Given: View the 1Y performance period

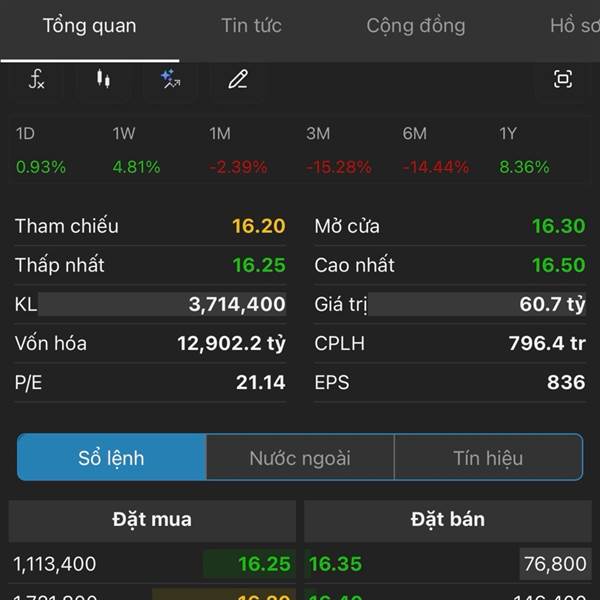Looking at the screenshot, I should [524, 150].
